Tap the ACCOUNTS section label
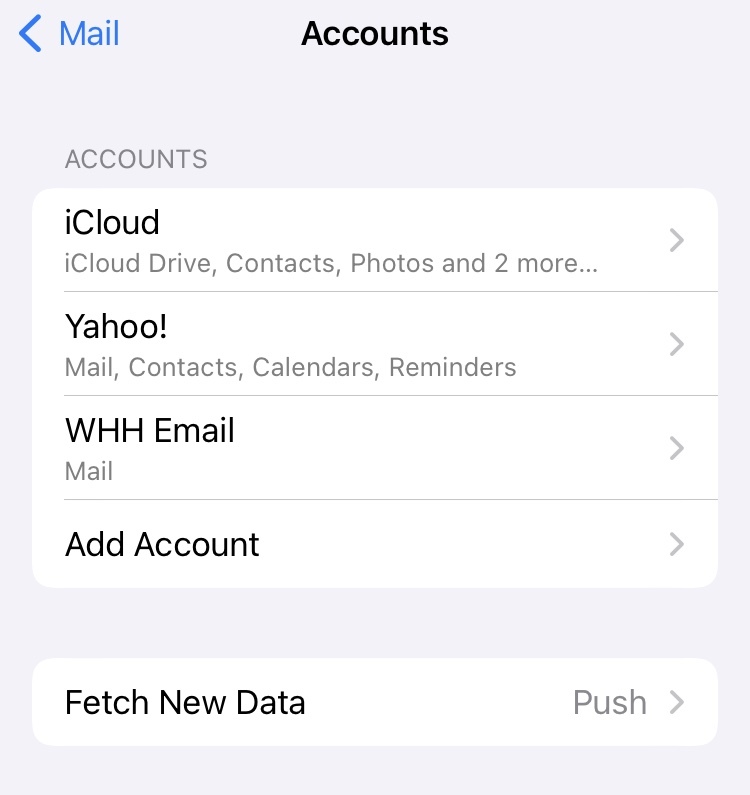 point(136,159)
